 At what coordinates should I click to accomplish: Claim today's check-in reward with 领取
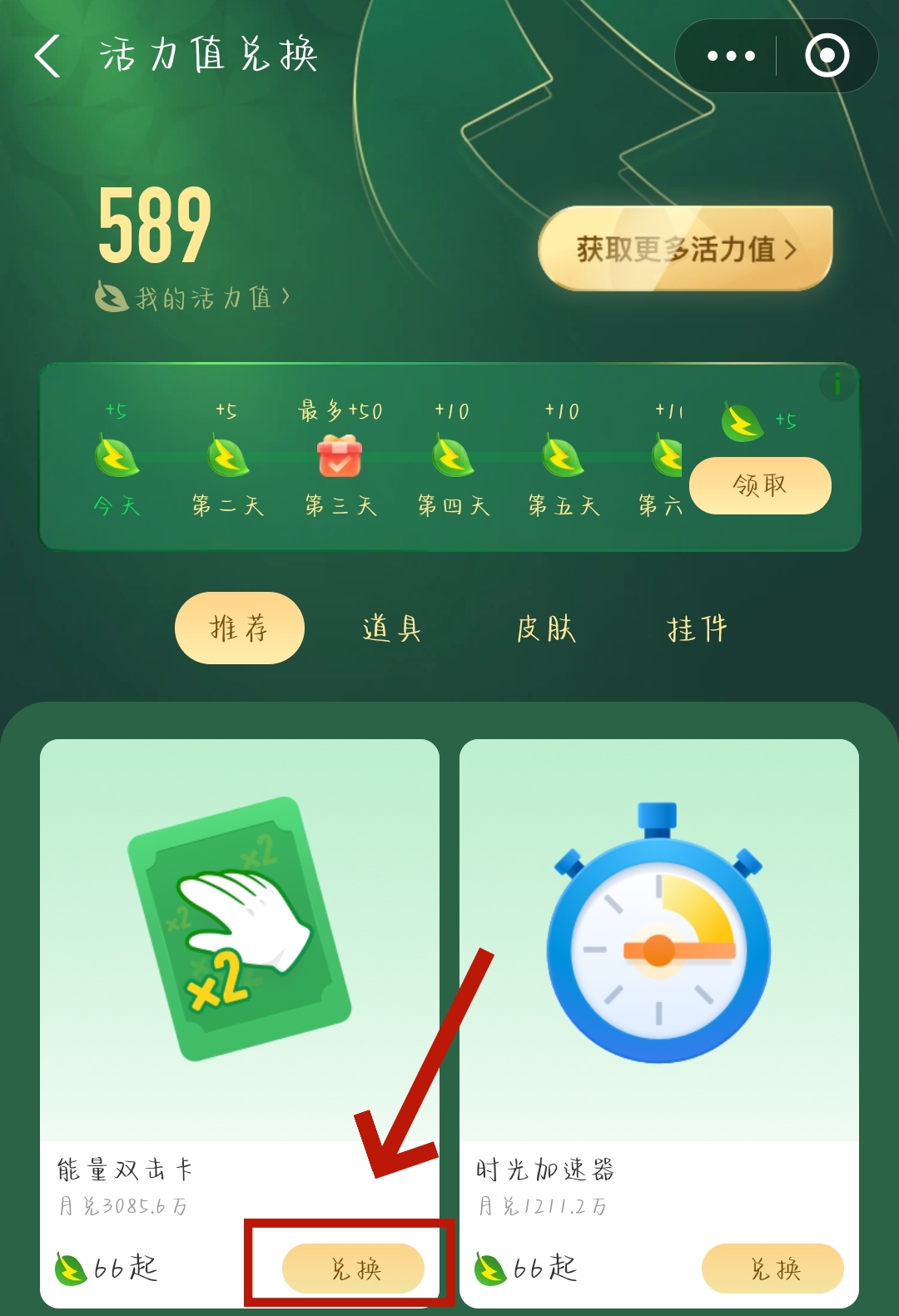(x=759, y=485)
